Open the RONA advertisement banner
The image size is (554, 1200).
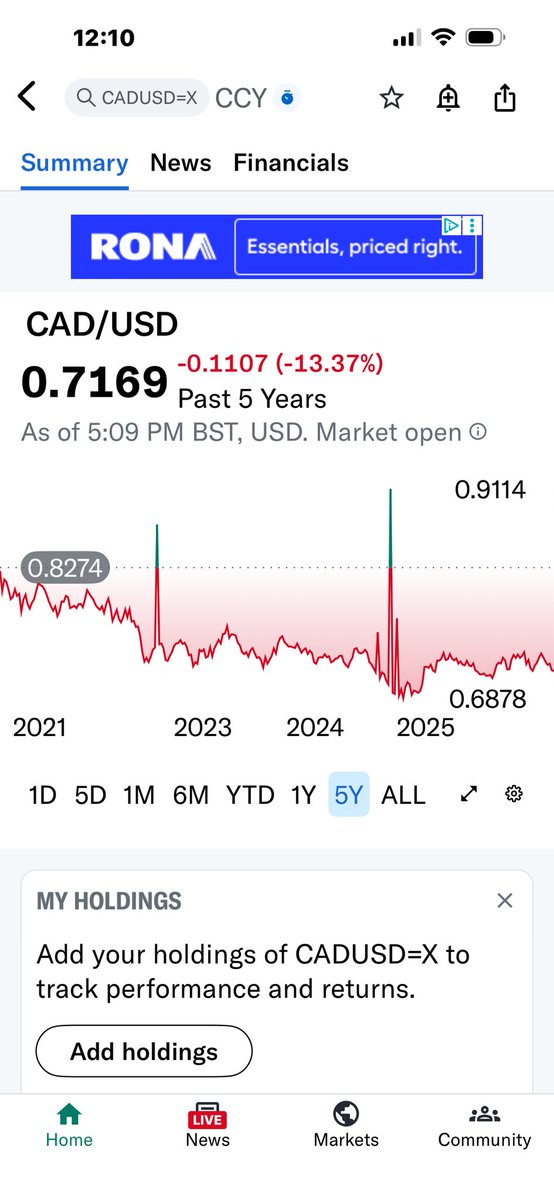tap(277, 247)
